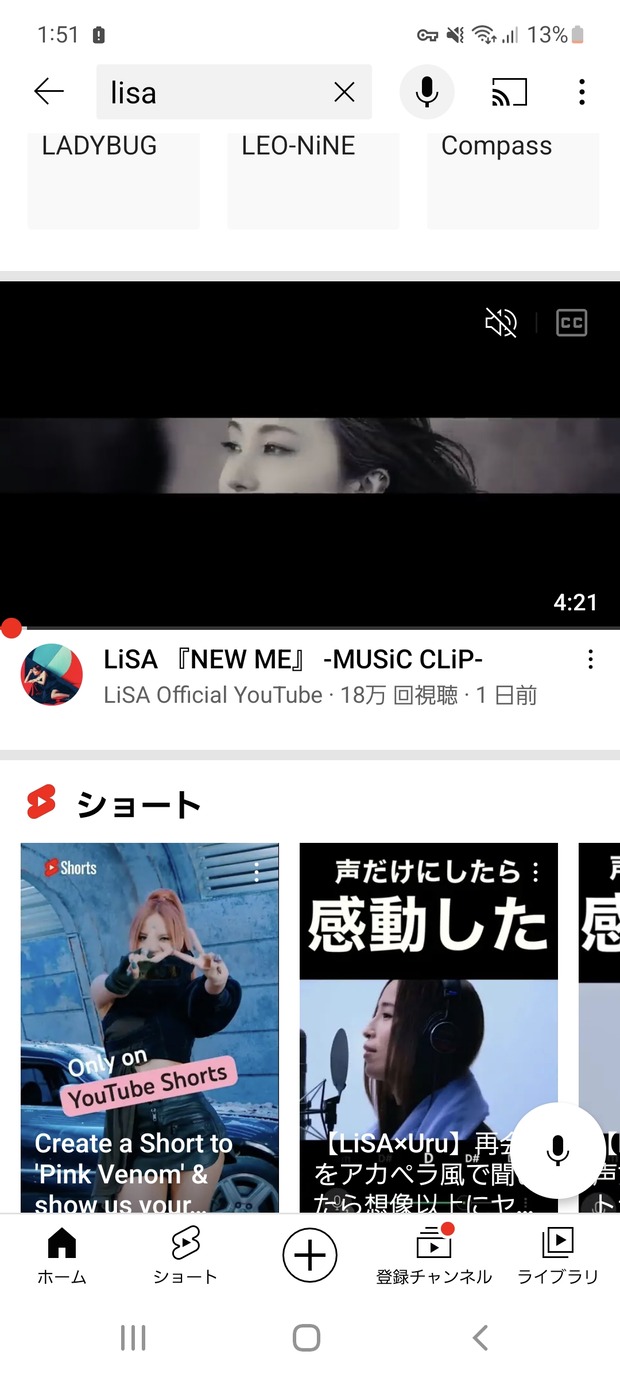Watch the LiSA×Uru Short
The width and height of the screenshot is (620, 1378).
click(428, 1027)
